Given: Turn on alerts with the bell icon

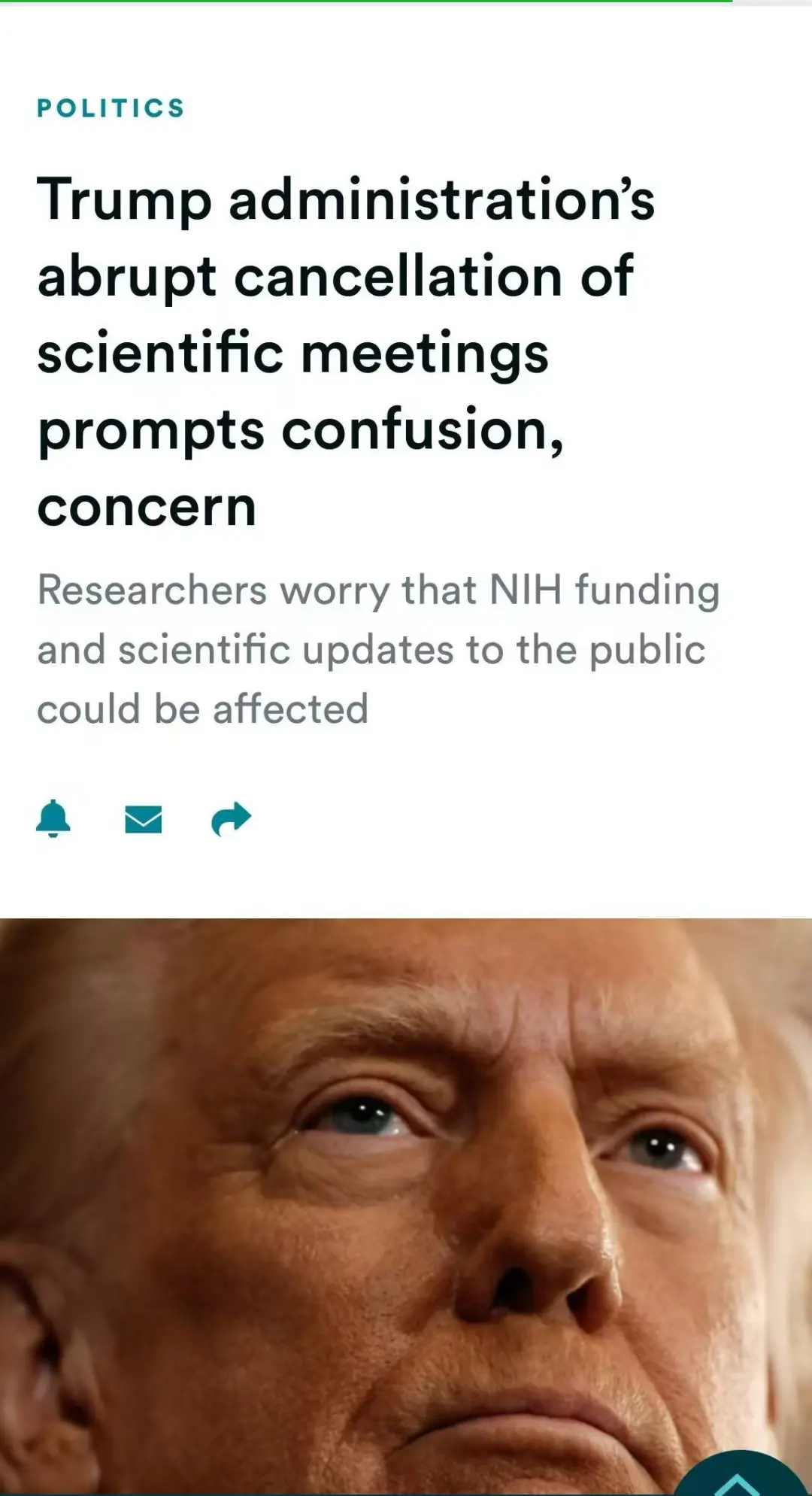Looking at the screenshot, I should [x=53, y=818].
